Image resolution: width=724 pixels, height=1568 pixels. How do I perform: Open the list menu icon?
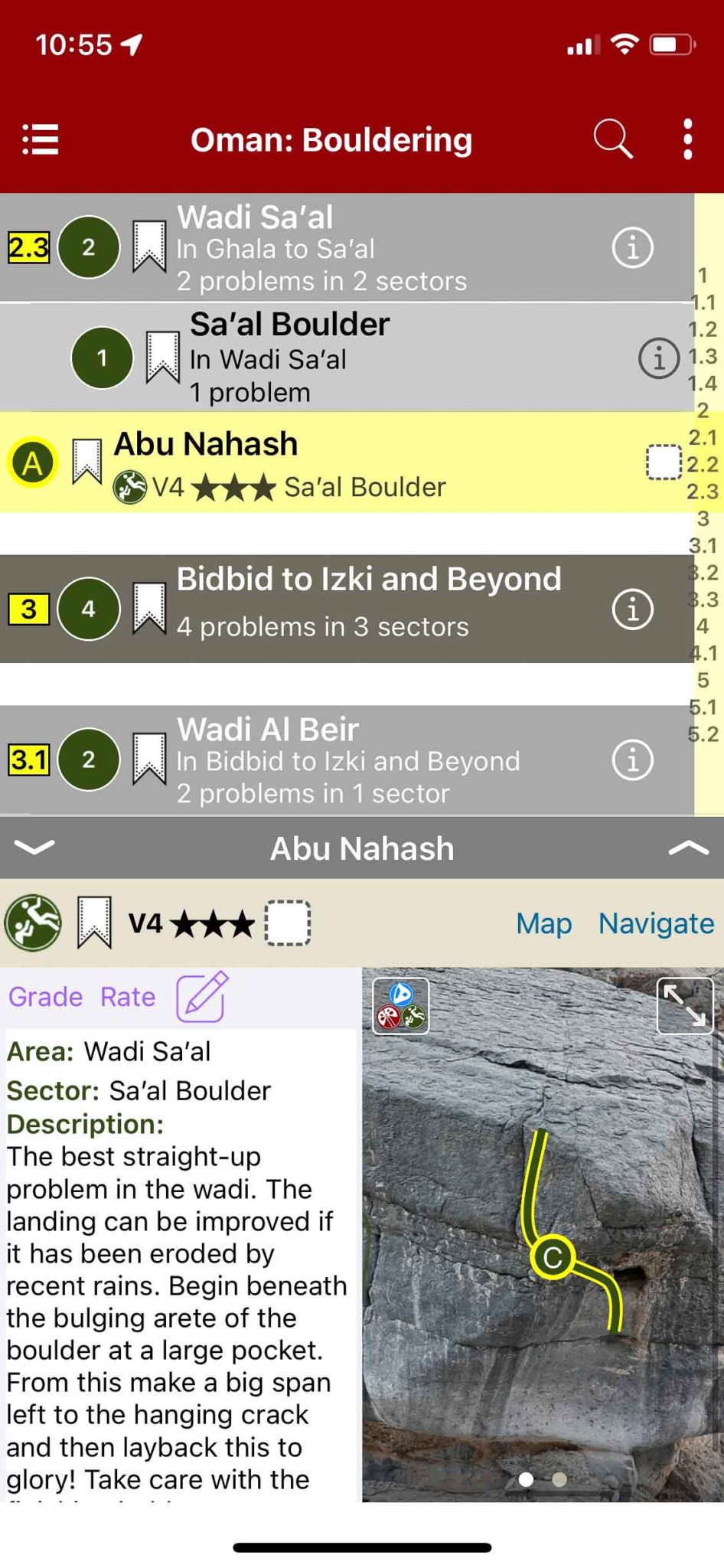click(40, 139)
